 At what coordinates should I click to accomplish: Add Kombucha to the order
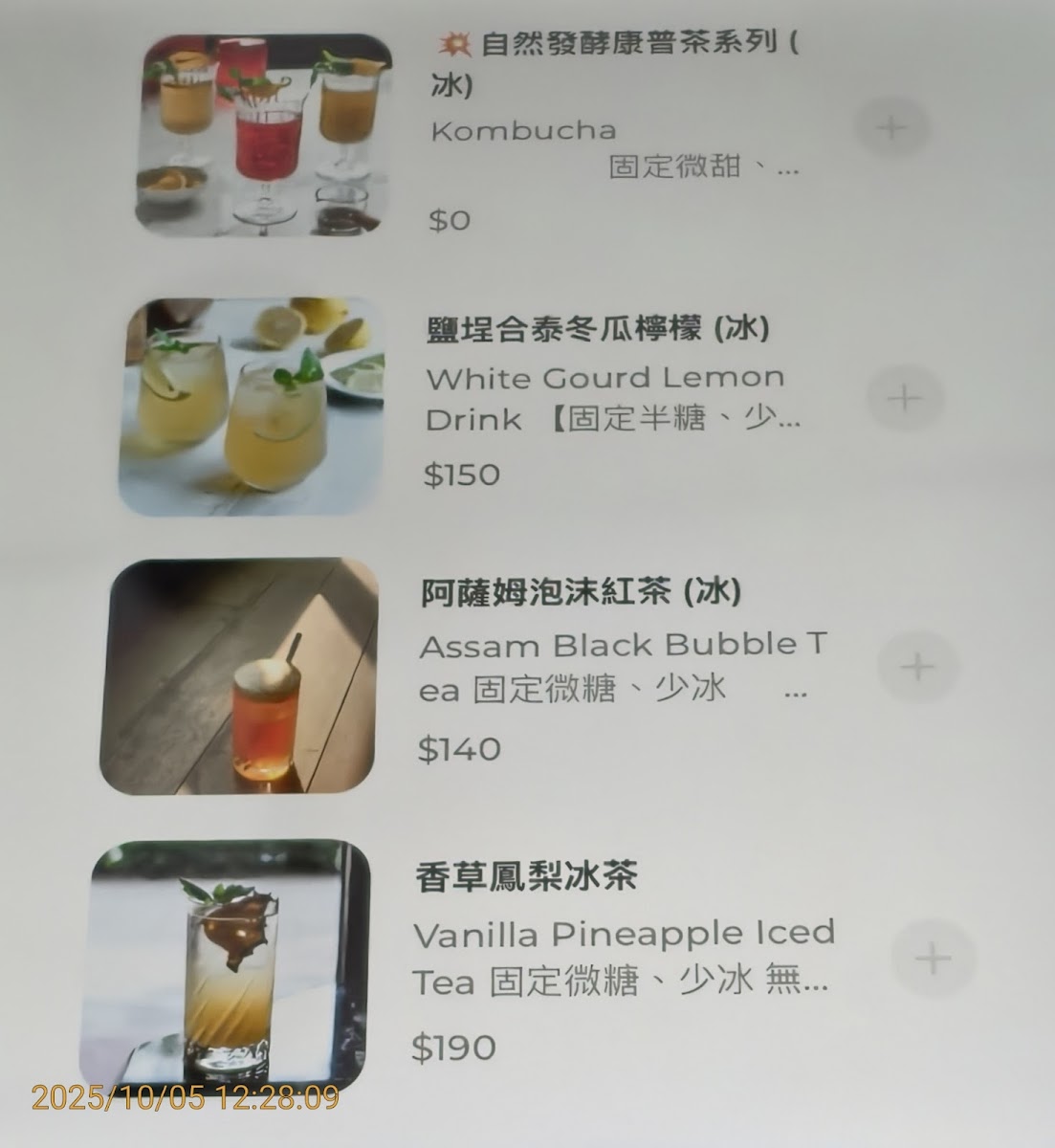click(x=891, y=127)
